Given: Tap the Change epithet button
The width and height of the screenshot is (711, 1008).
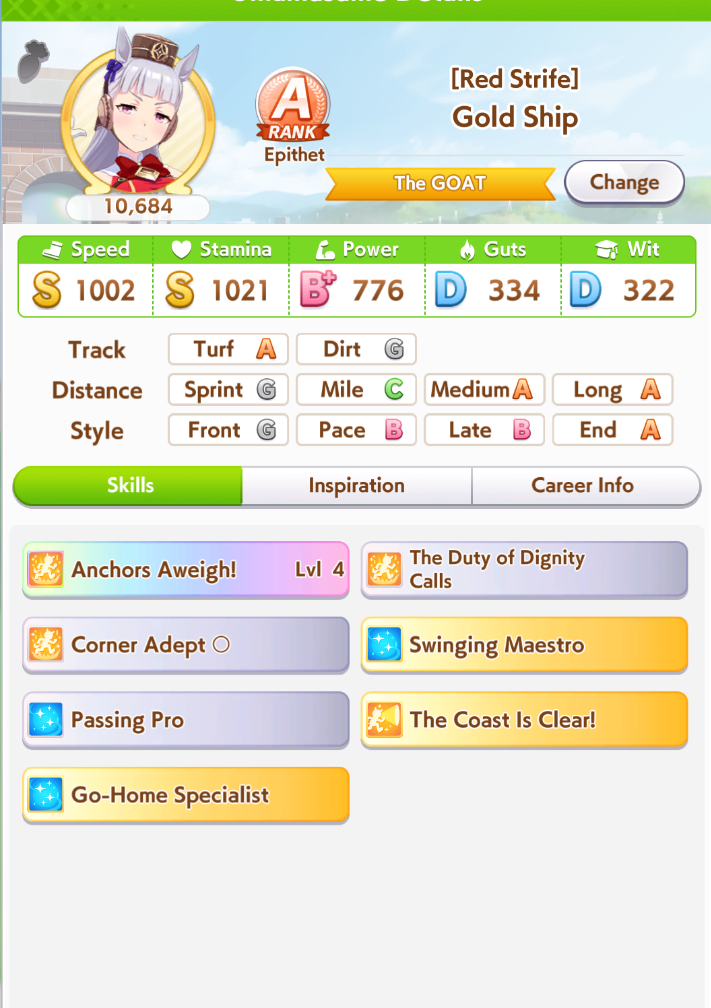Looking at the screenshot, I should tap(624, 182).
